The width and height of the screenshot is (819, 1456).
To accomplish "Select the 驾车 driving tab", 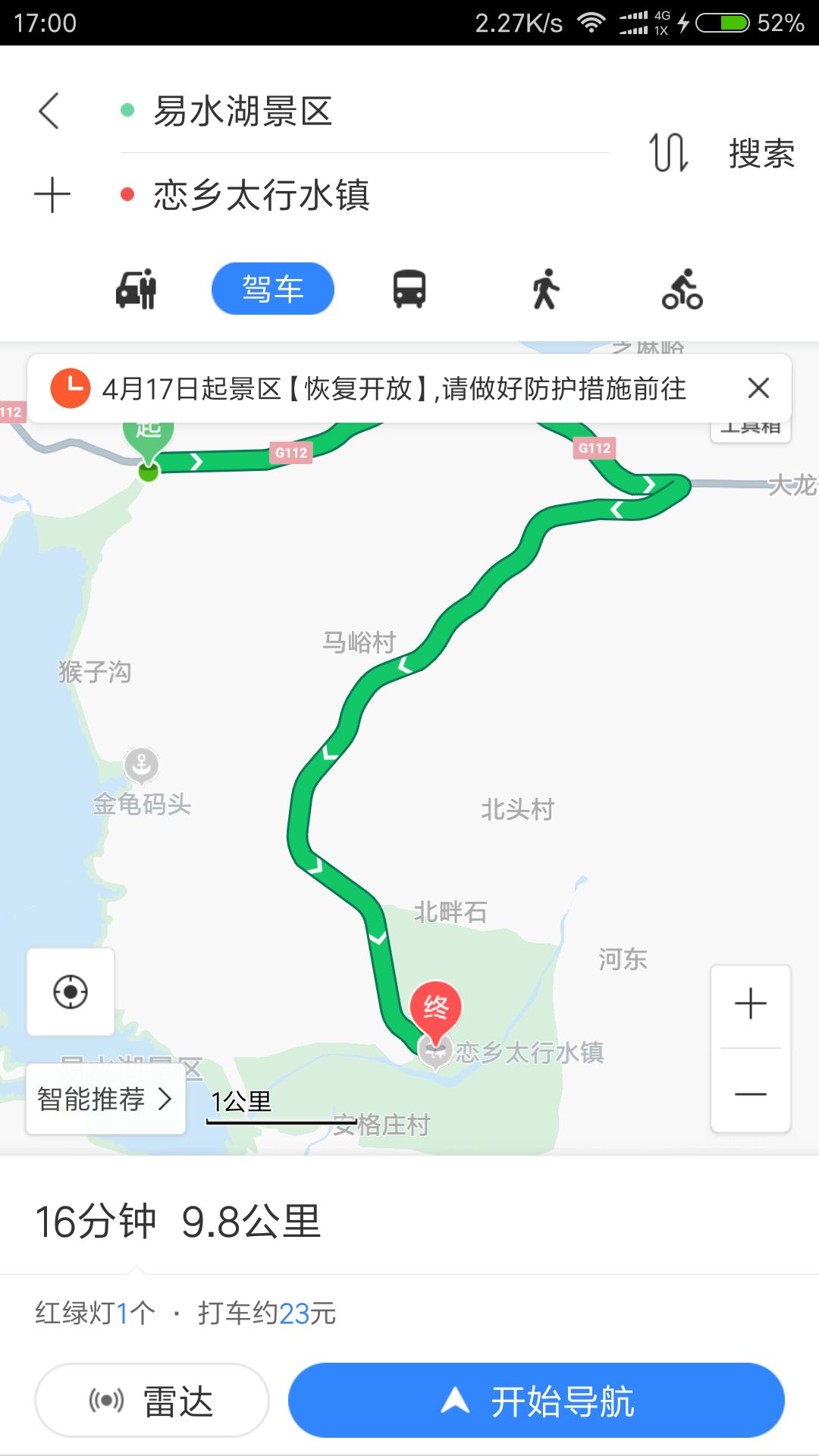I will [273, 289].
